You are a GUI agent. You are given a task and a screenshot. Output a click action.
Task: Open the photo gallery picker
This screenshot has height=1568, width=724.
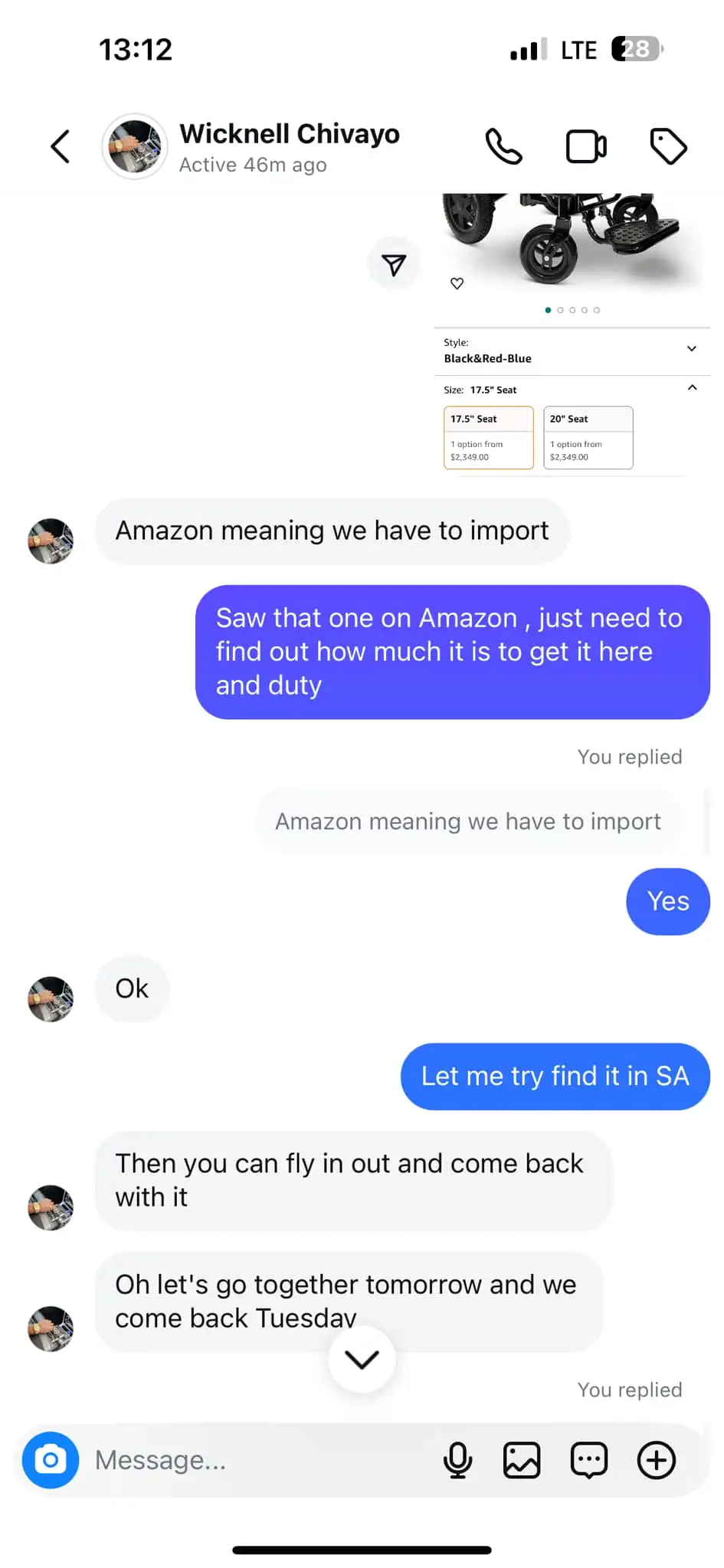coord(522,1460)
